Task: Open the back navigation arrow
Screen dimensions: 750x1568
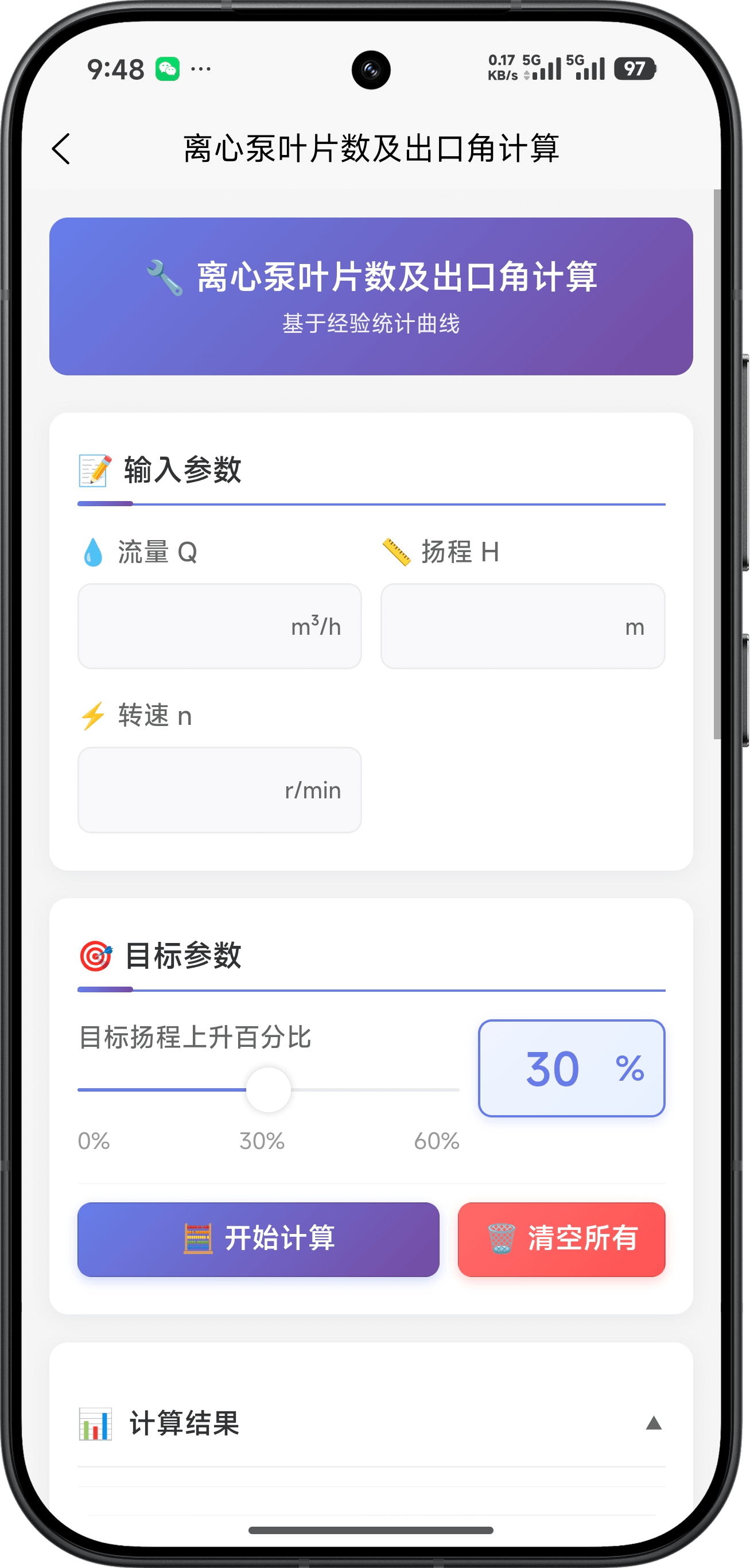Action: (x=61, y=148)
